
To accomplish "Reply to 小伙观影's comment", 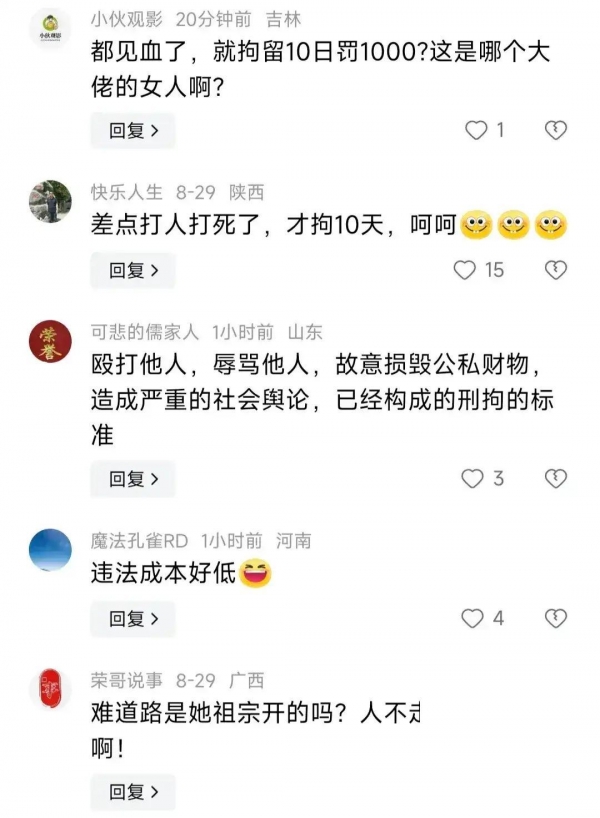I will click(133, 130).
